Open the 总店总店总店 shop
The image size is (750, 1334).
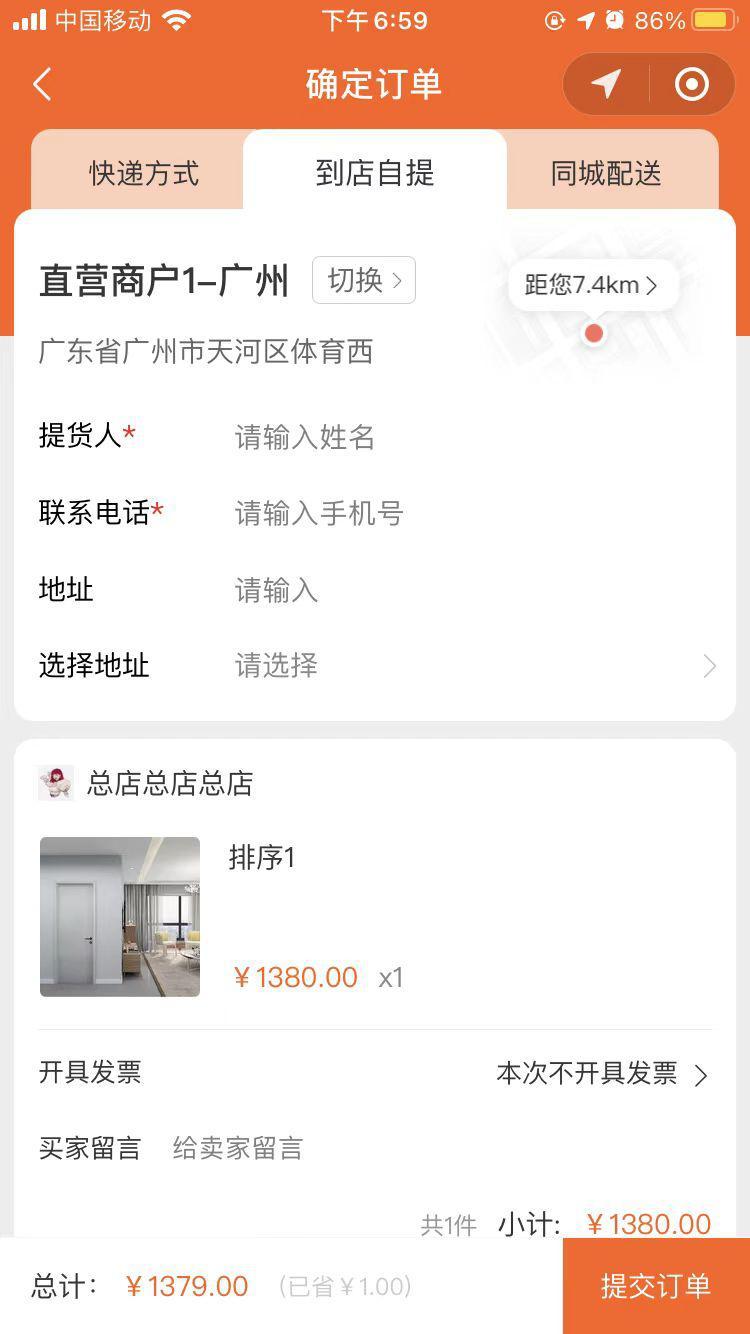tap(170, 783)
